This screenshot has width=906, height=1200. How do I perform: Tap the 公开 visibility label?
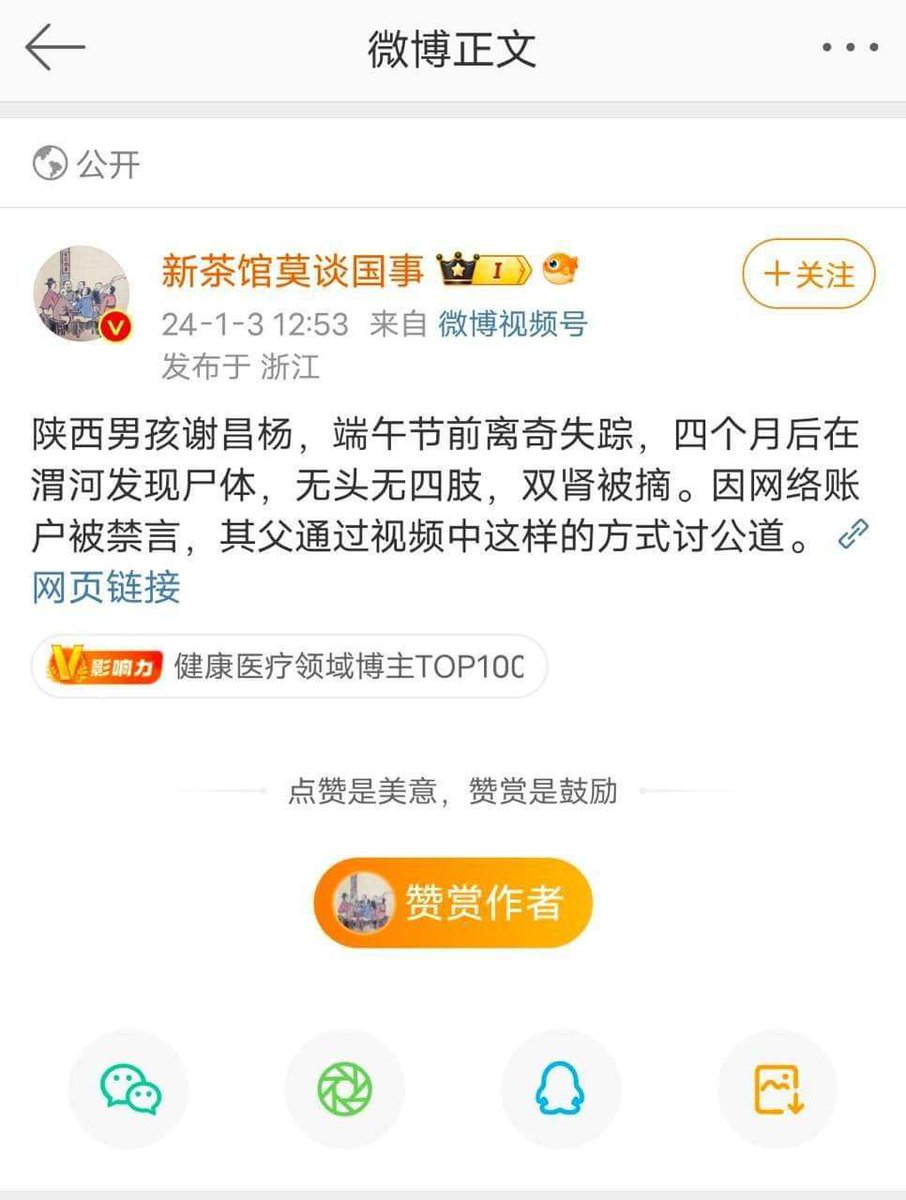(87, 164)
